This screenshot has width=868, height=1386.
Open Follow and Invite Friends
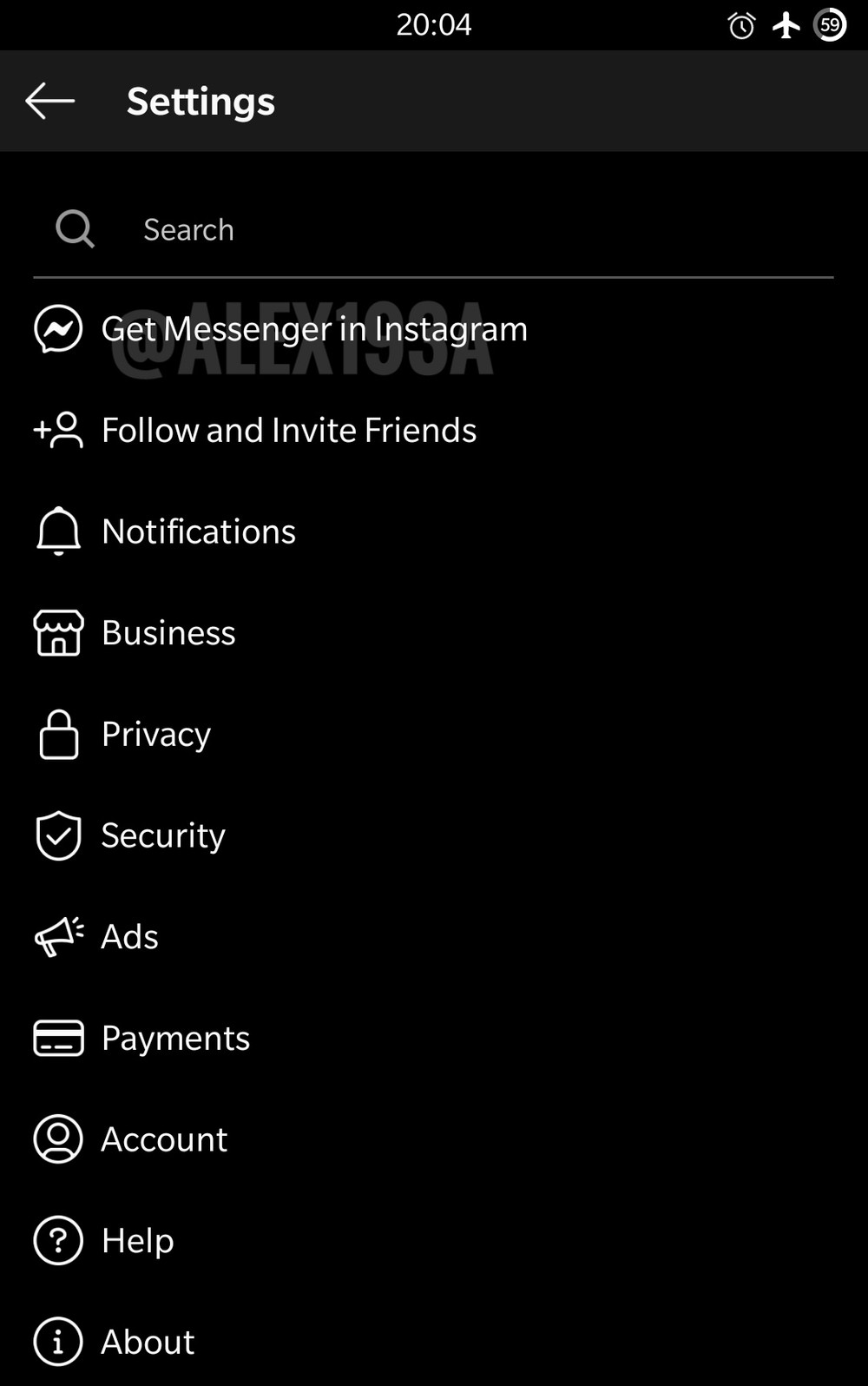point(288,431)
